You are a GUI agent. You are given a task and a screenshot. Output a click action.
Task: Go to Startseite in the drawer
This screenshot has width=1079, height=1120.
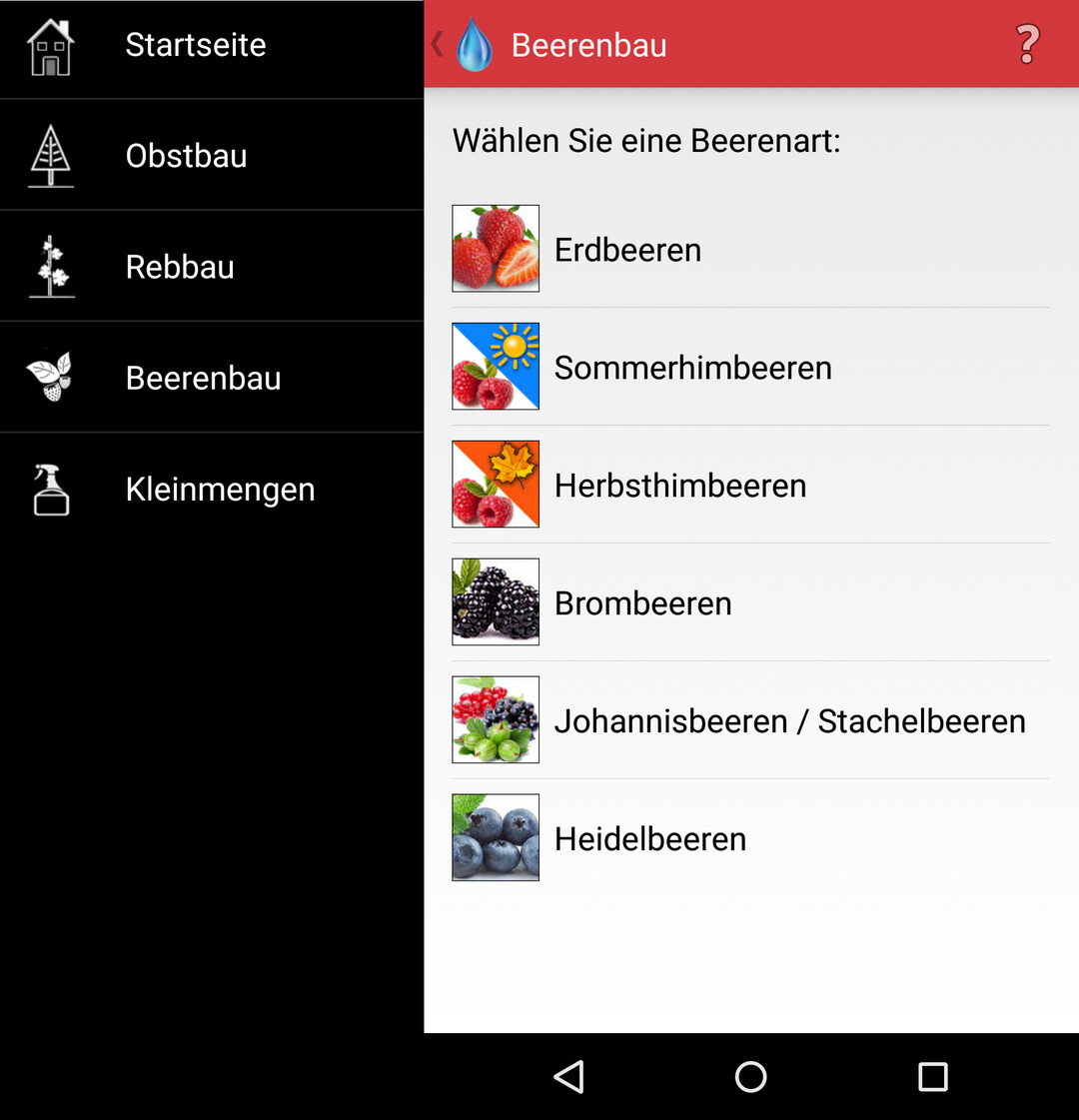click(196, 45)
